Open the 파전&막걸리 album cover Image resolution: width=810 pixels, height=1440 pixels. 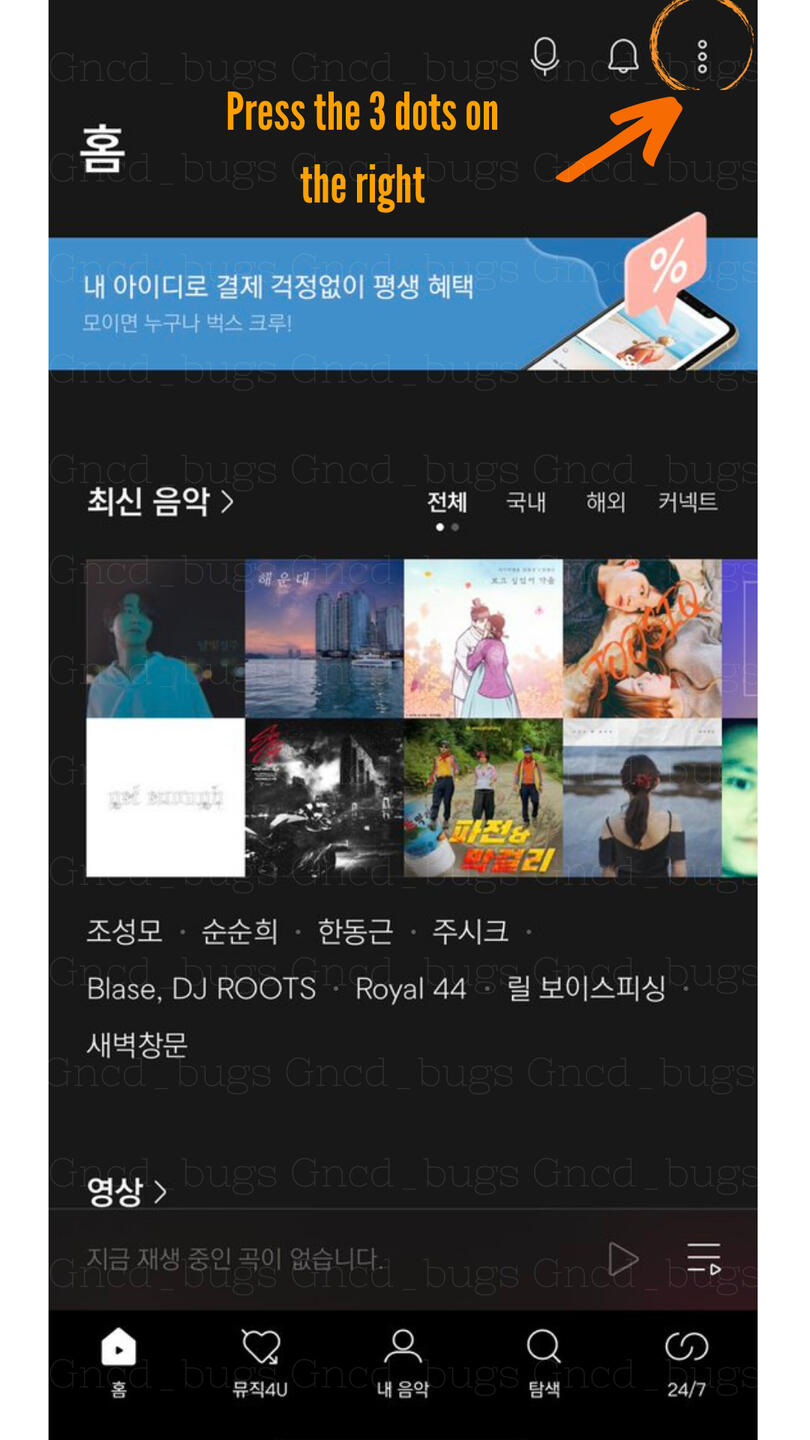click(483, 797)
